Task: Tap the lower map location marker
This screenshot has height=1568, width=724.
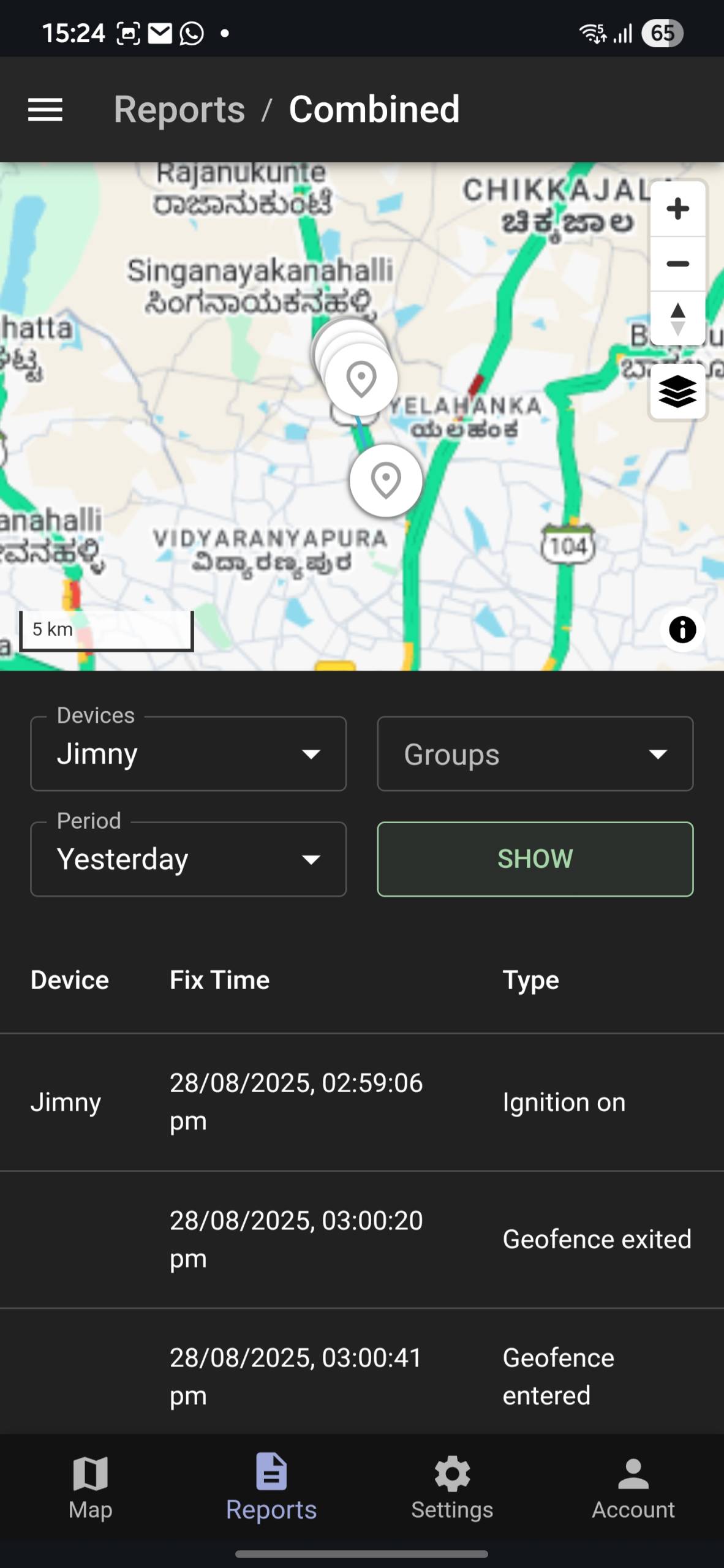Action: point(386,480)
